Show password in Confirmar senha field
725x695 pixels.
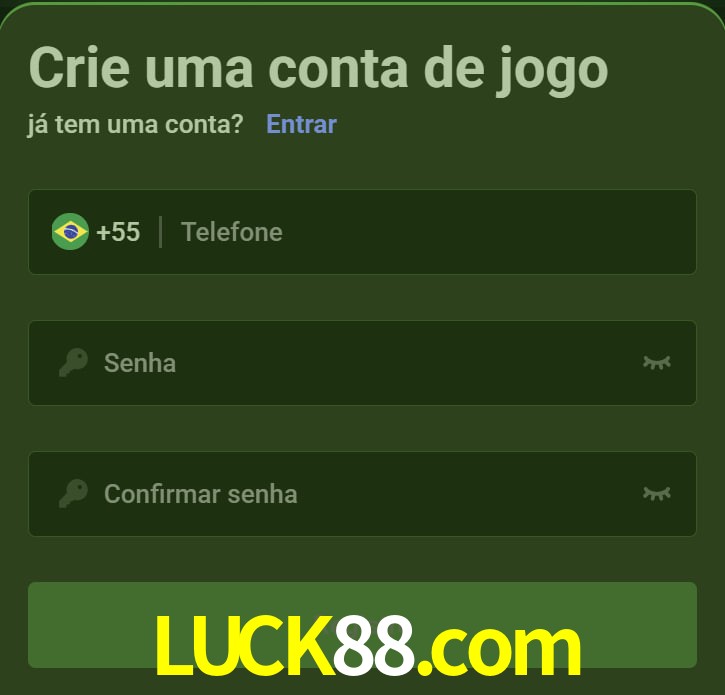point(656,494)
